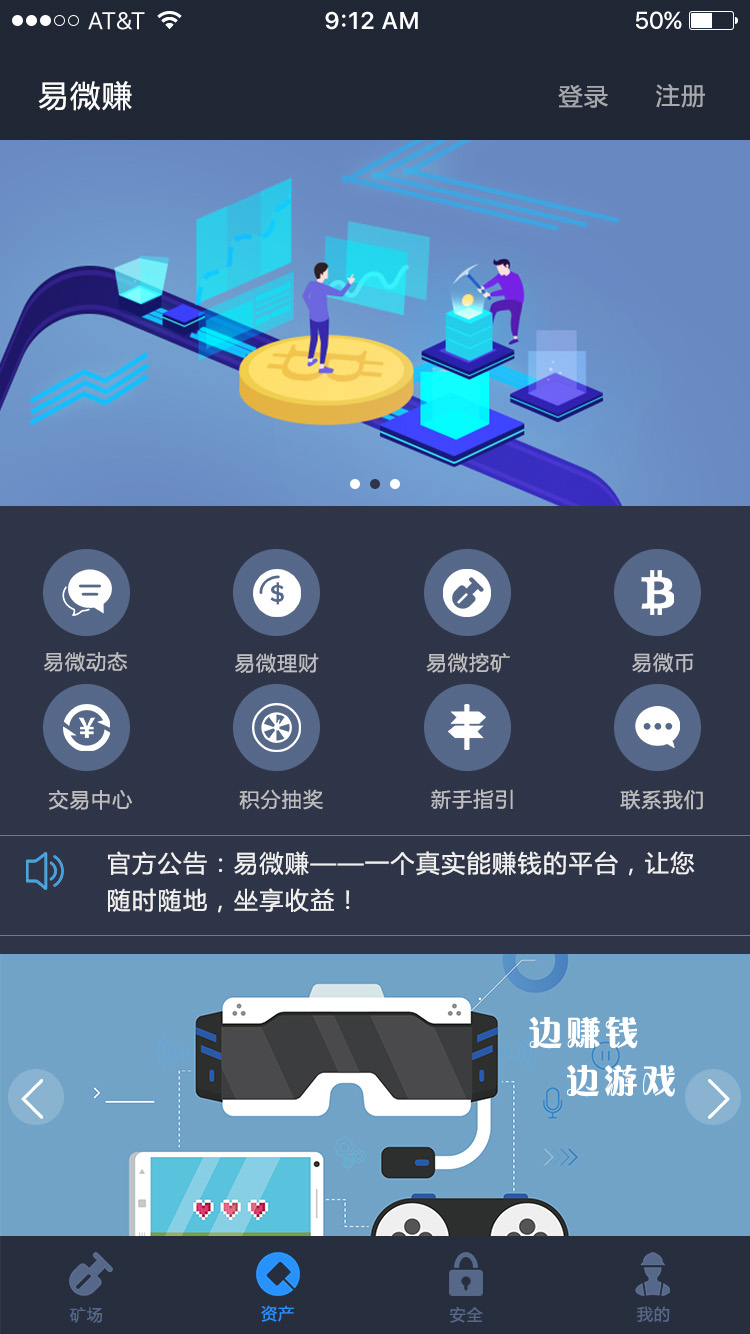Open the 官方公告 announcement

400,882
